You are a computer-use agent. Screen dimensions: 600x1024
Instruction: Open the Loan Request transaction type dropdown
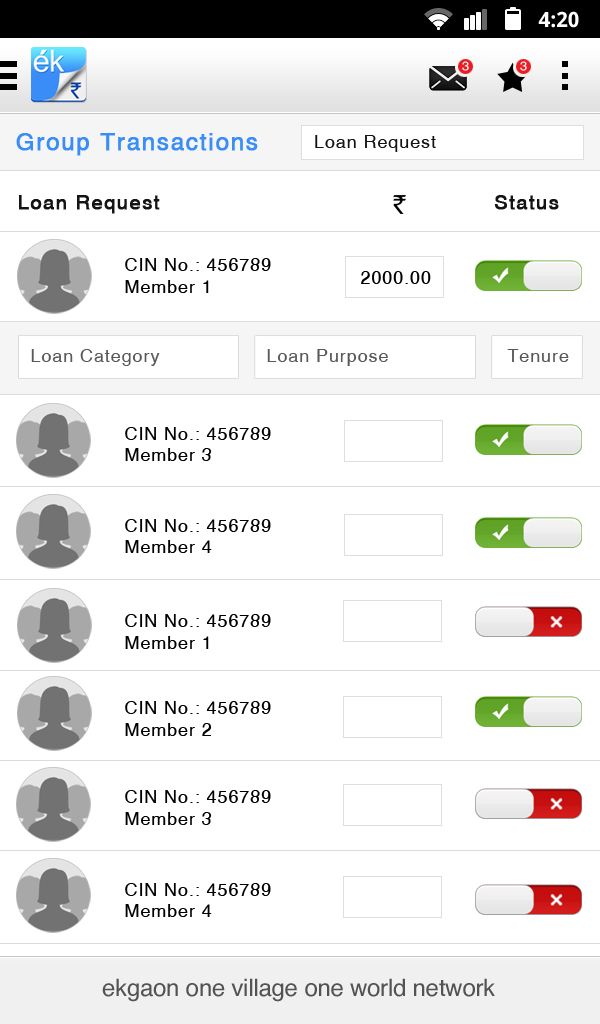(x=442, y=142)
